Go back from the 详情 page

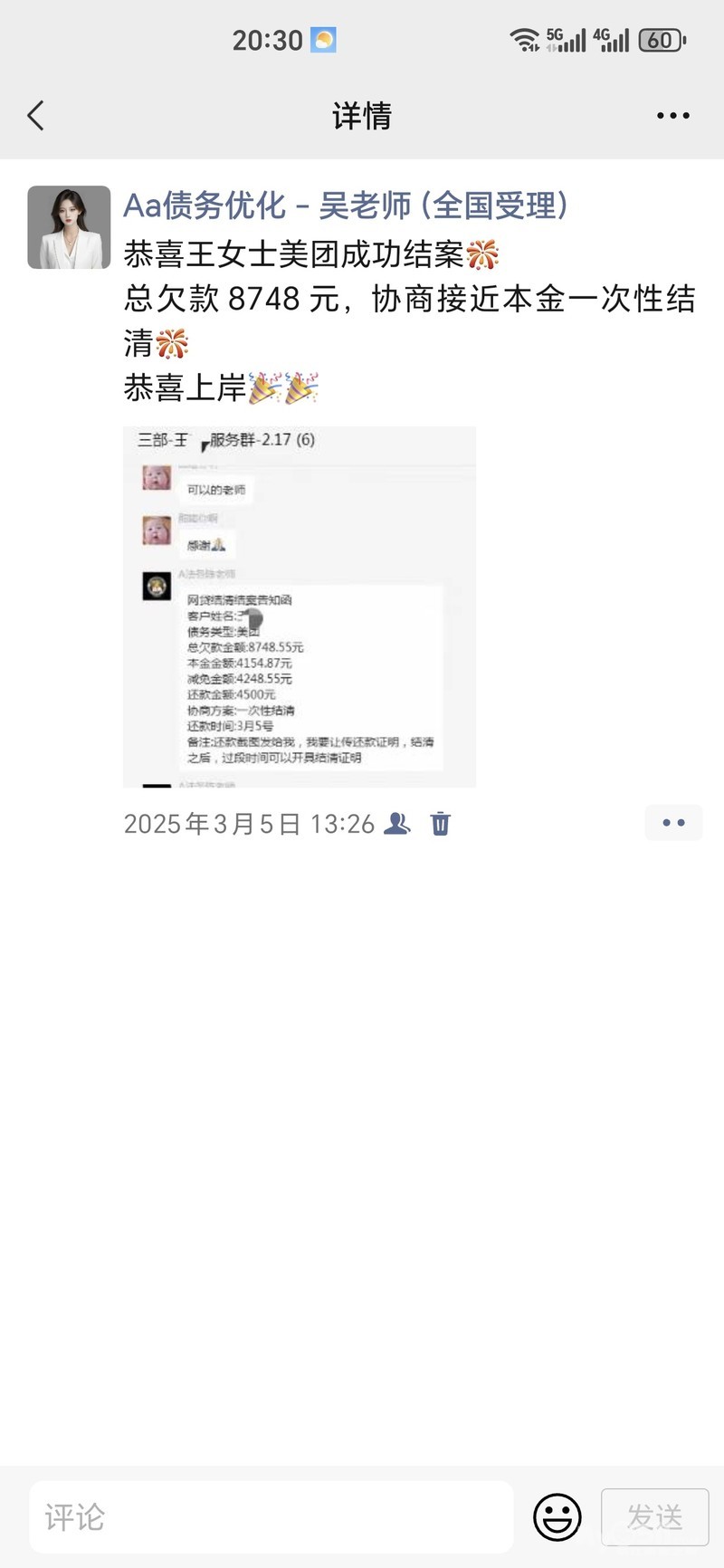tap(36, 116)
